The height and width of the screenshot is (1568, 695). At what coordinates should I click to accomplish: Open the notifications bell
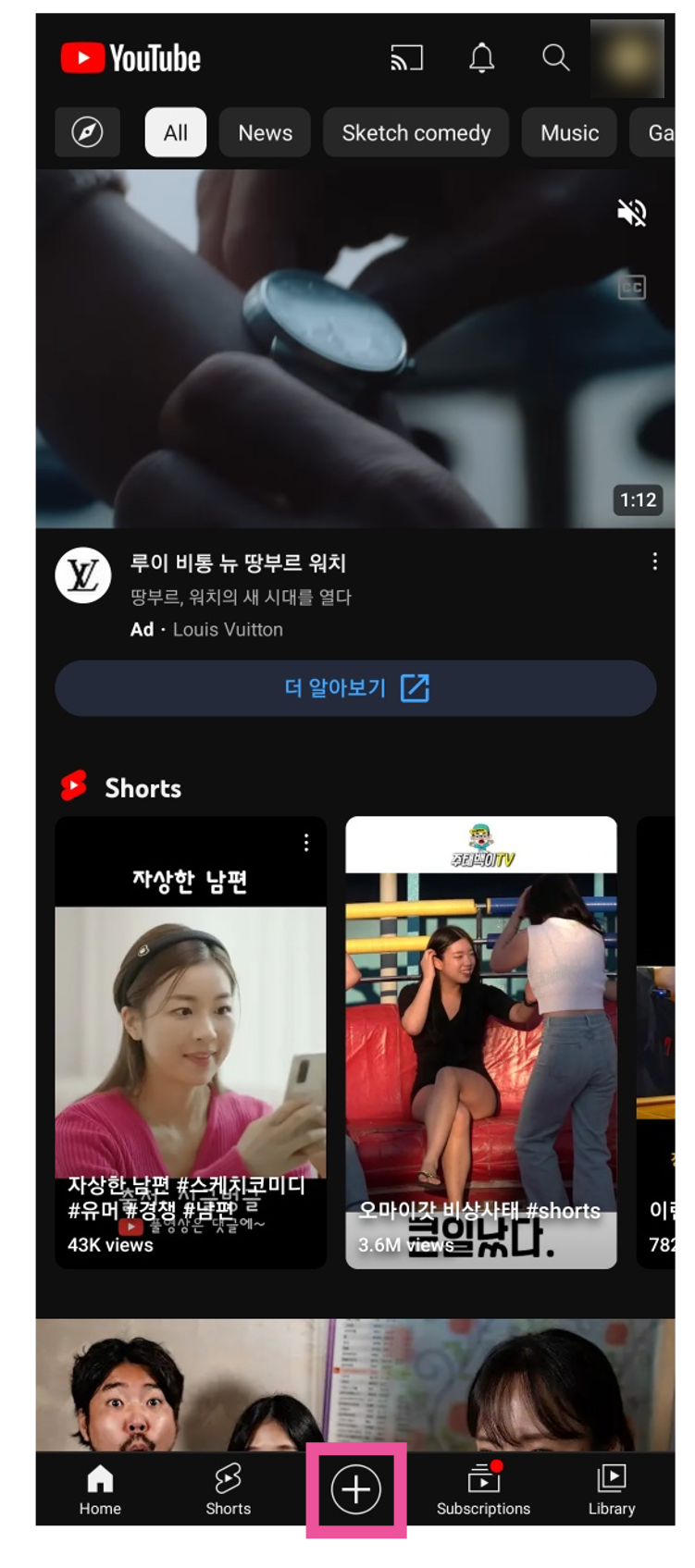tap(481, 58)
